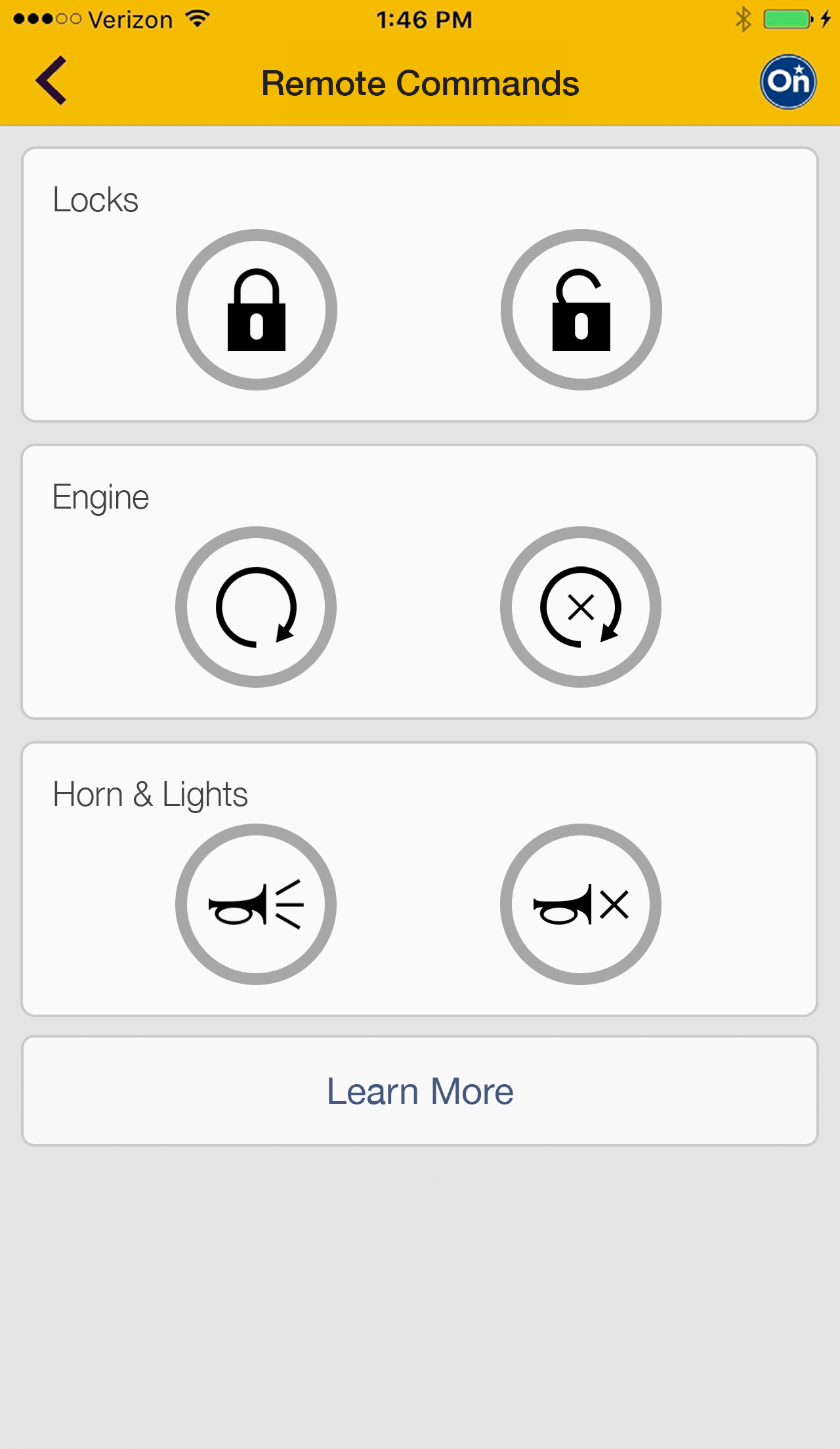Viewport: 840px width, 1449px height.
Task: Open Learn More
Action: coord(420,1091)
